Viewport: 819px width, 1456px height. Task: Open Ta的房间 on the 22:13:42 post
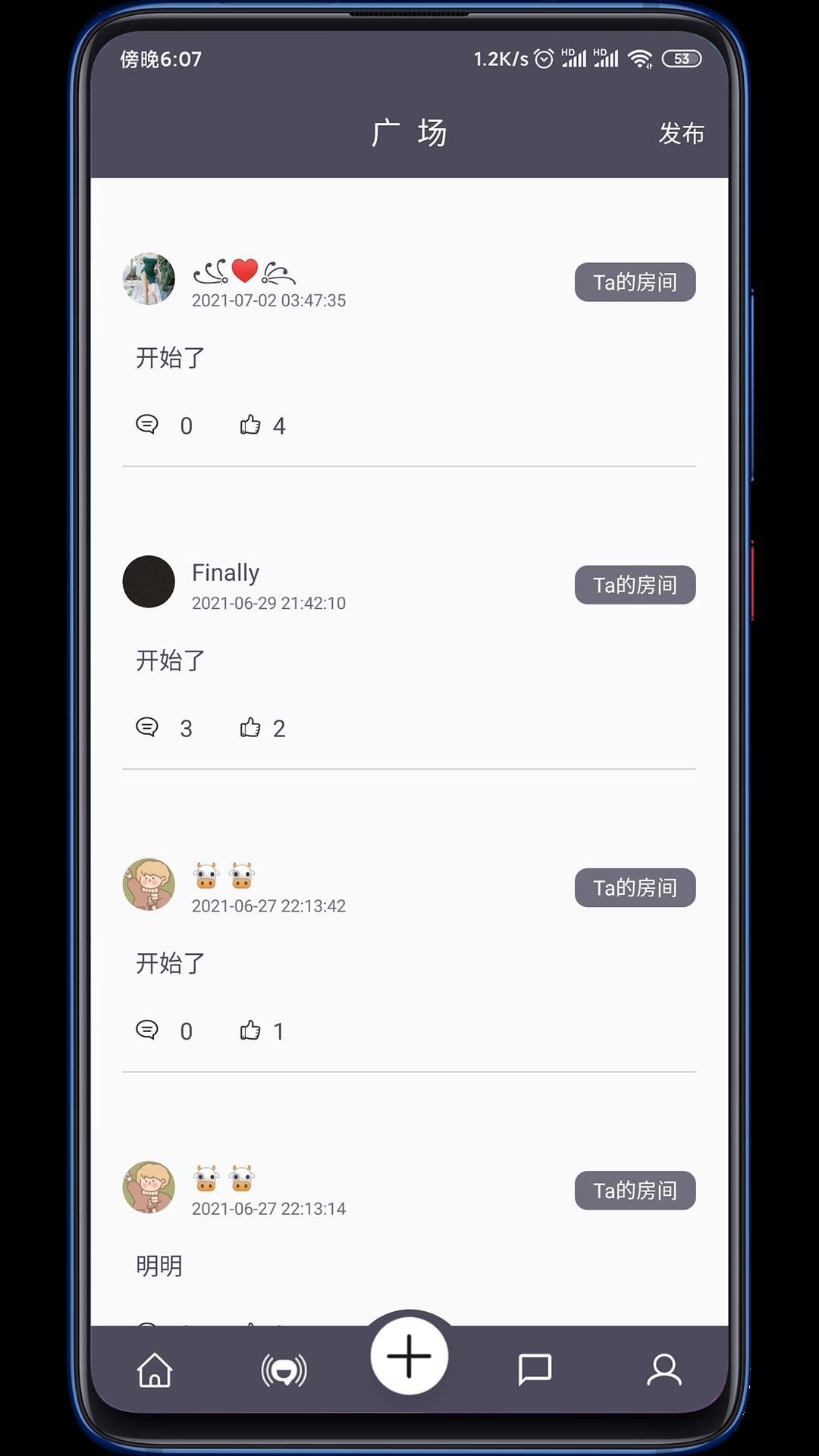point(635,887)
